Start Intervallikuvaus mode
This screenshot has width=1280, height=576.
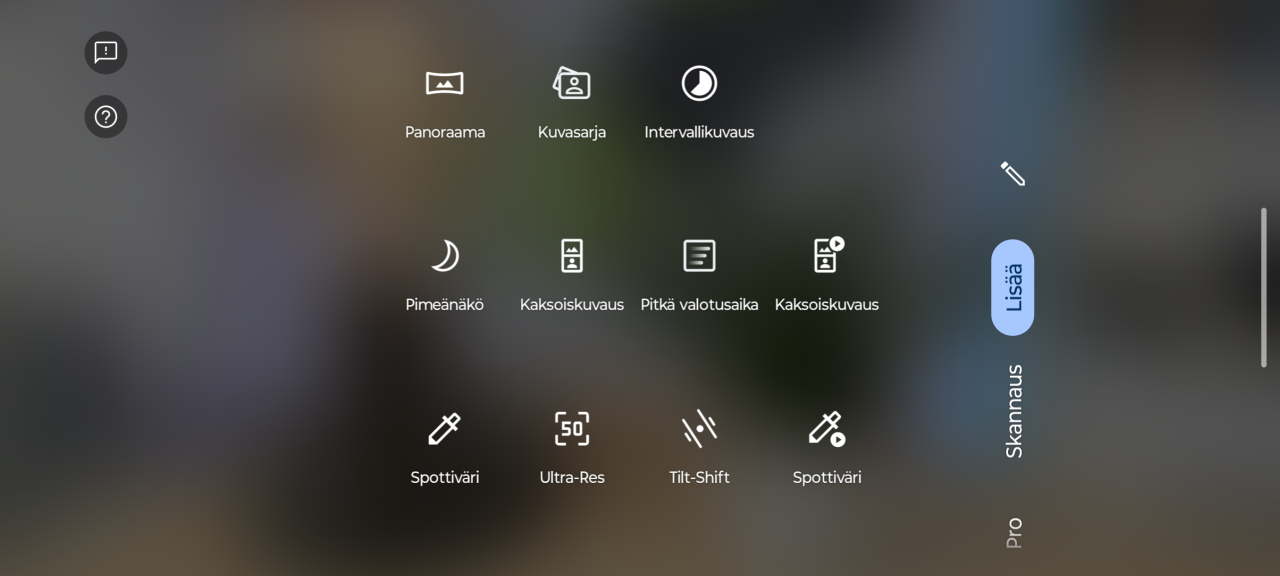[699, 101]
